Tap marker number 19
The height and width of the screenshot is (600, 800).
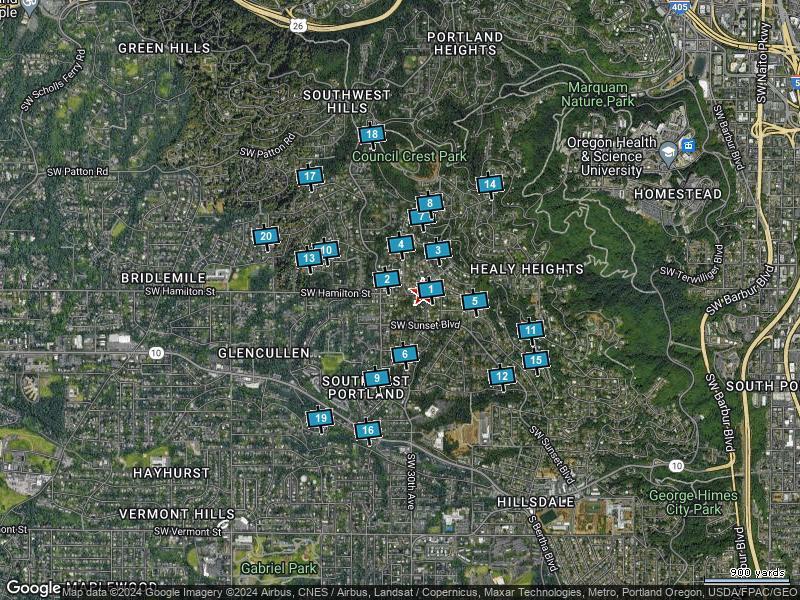click(x=319, y=418)
